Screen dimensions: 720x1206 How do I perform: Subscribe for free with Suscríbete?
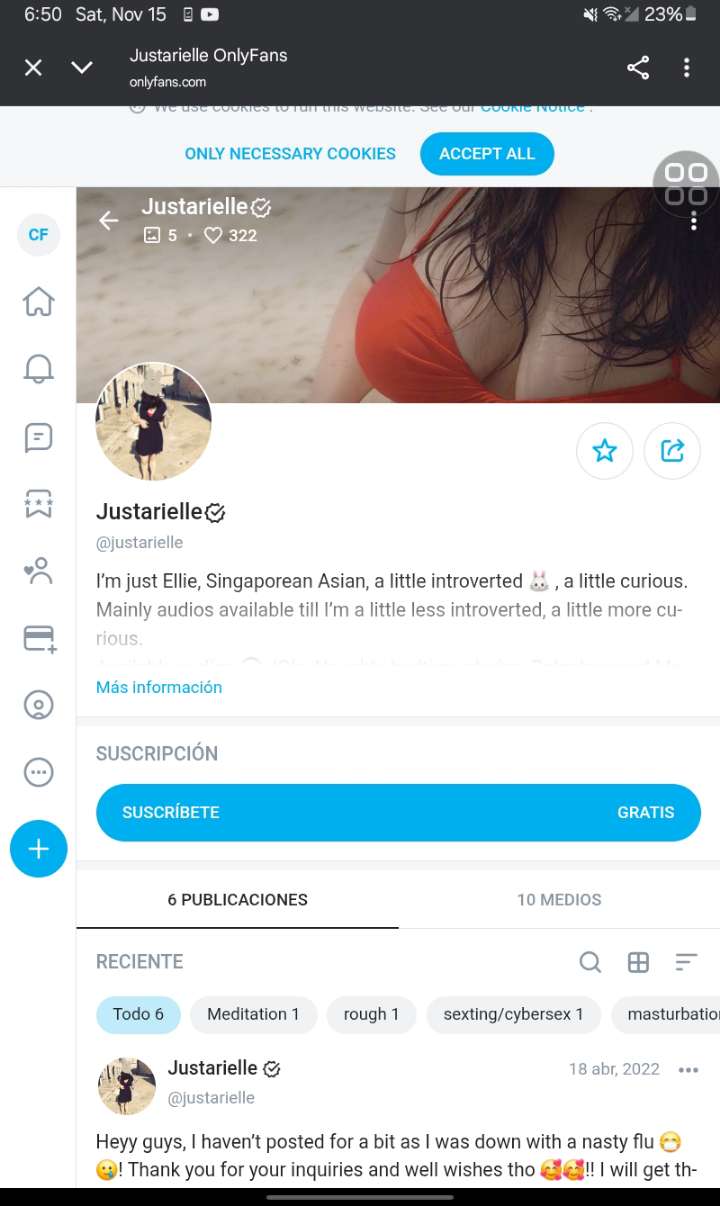click(398, 812)
